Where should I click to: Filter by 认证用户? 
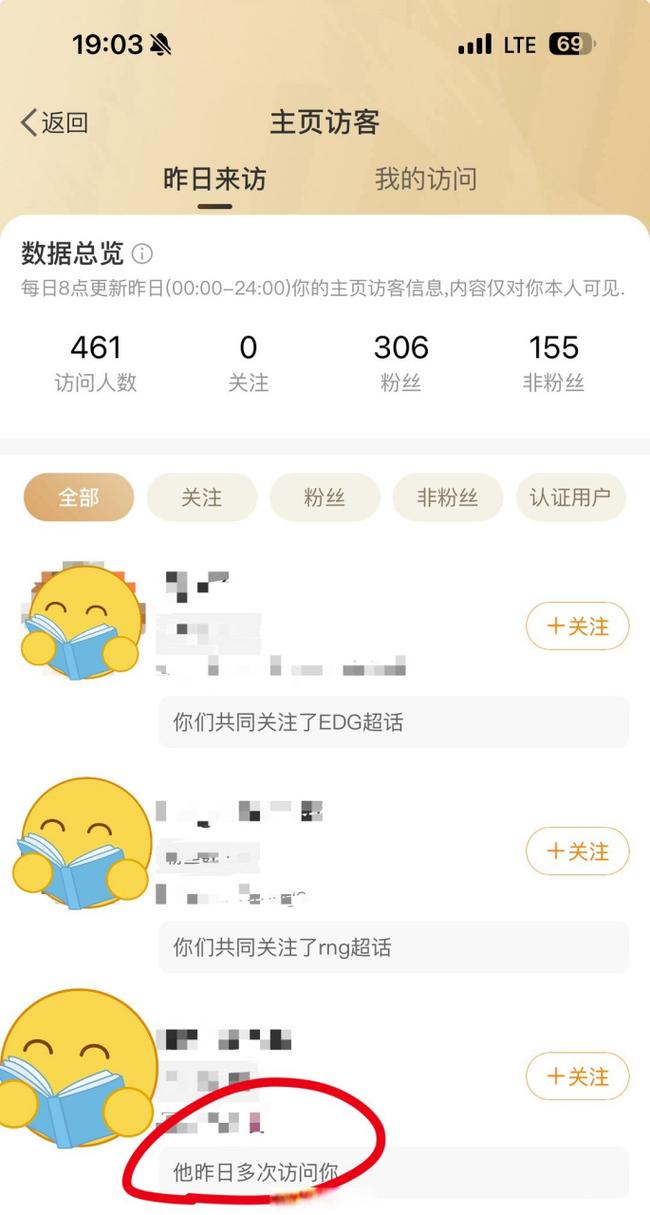tap(570, 497)
